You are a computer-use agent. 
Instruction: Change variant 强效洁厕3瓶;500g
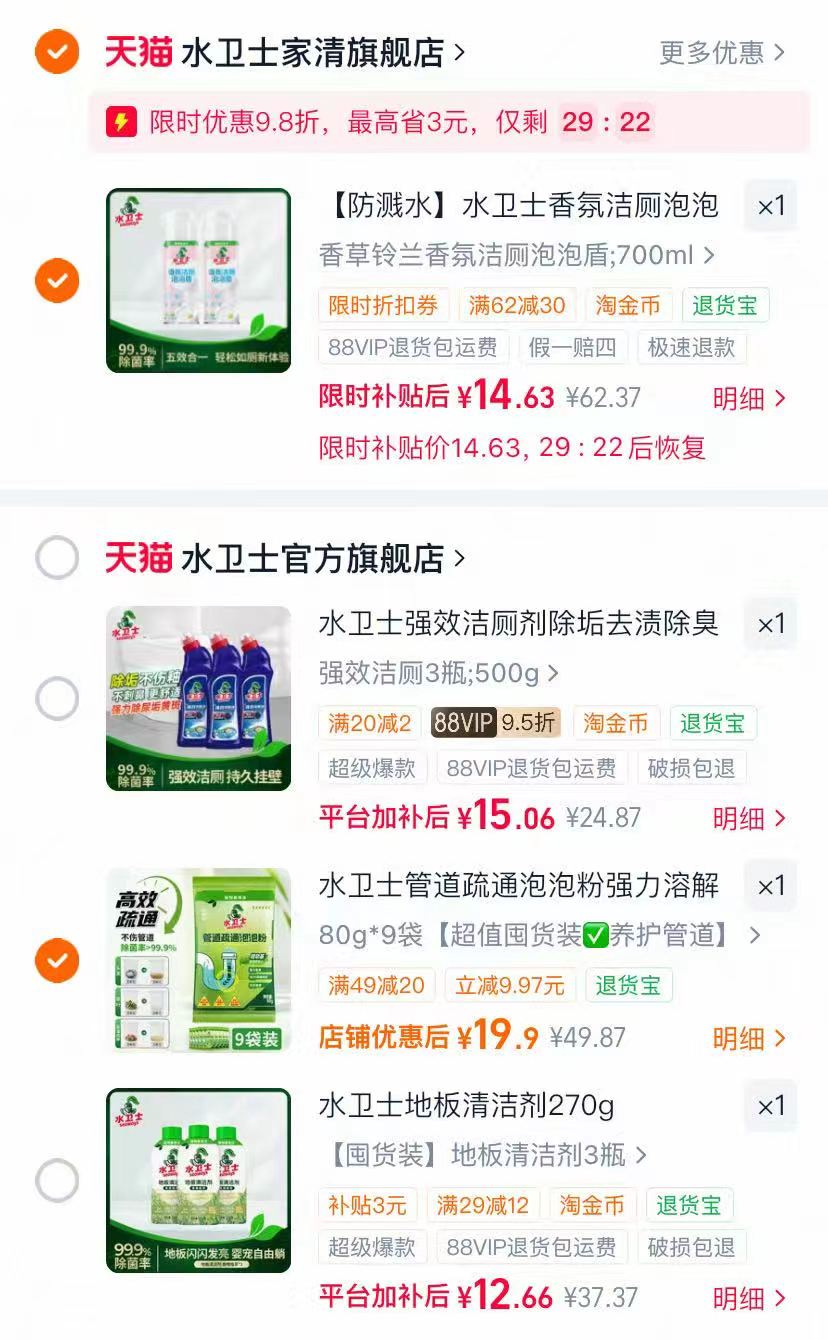point(439,673)
